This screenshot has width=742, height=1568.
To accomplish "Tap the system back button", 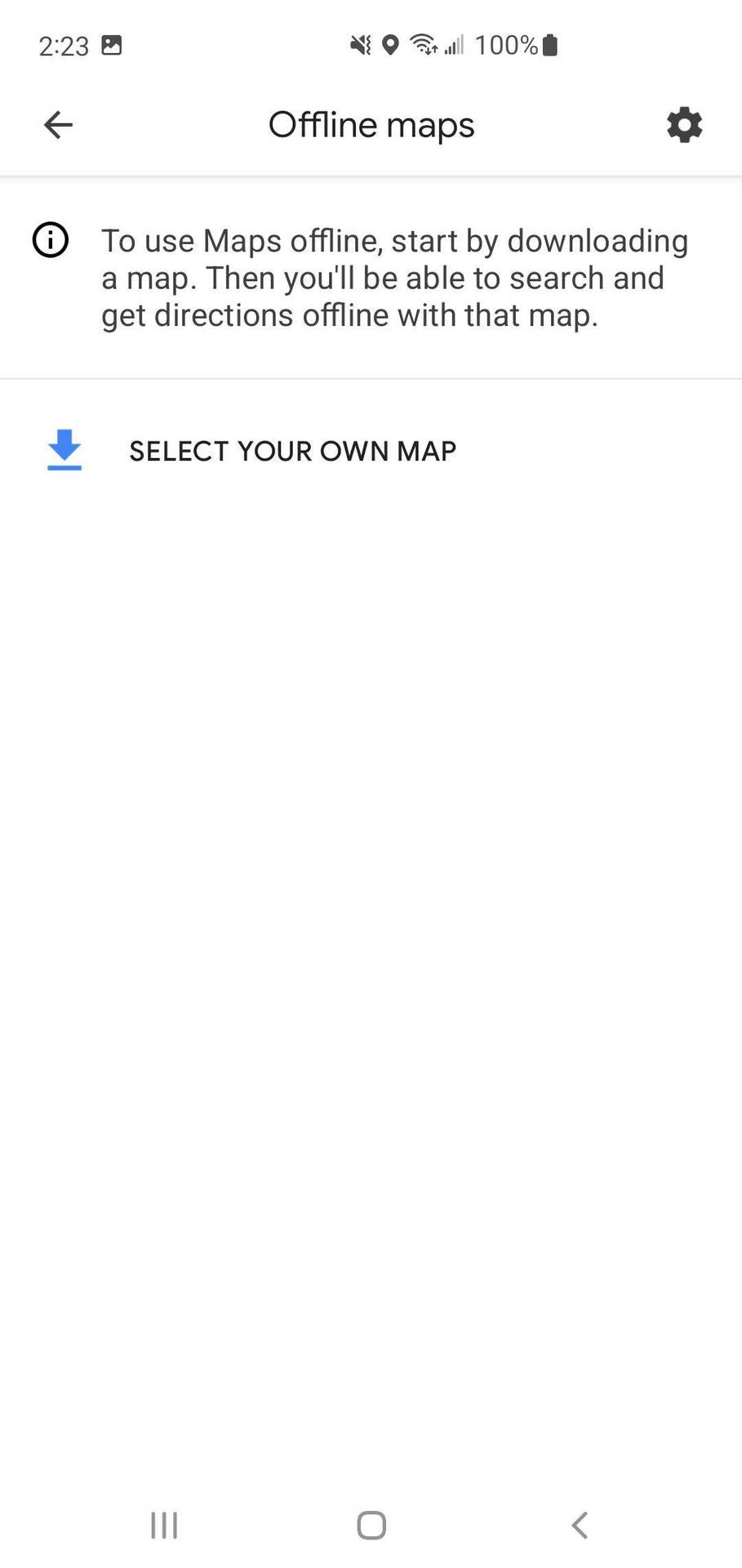I will [x=580, y=1524].
